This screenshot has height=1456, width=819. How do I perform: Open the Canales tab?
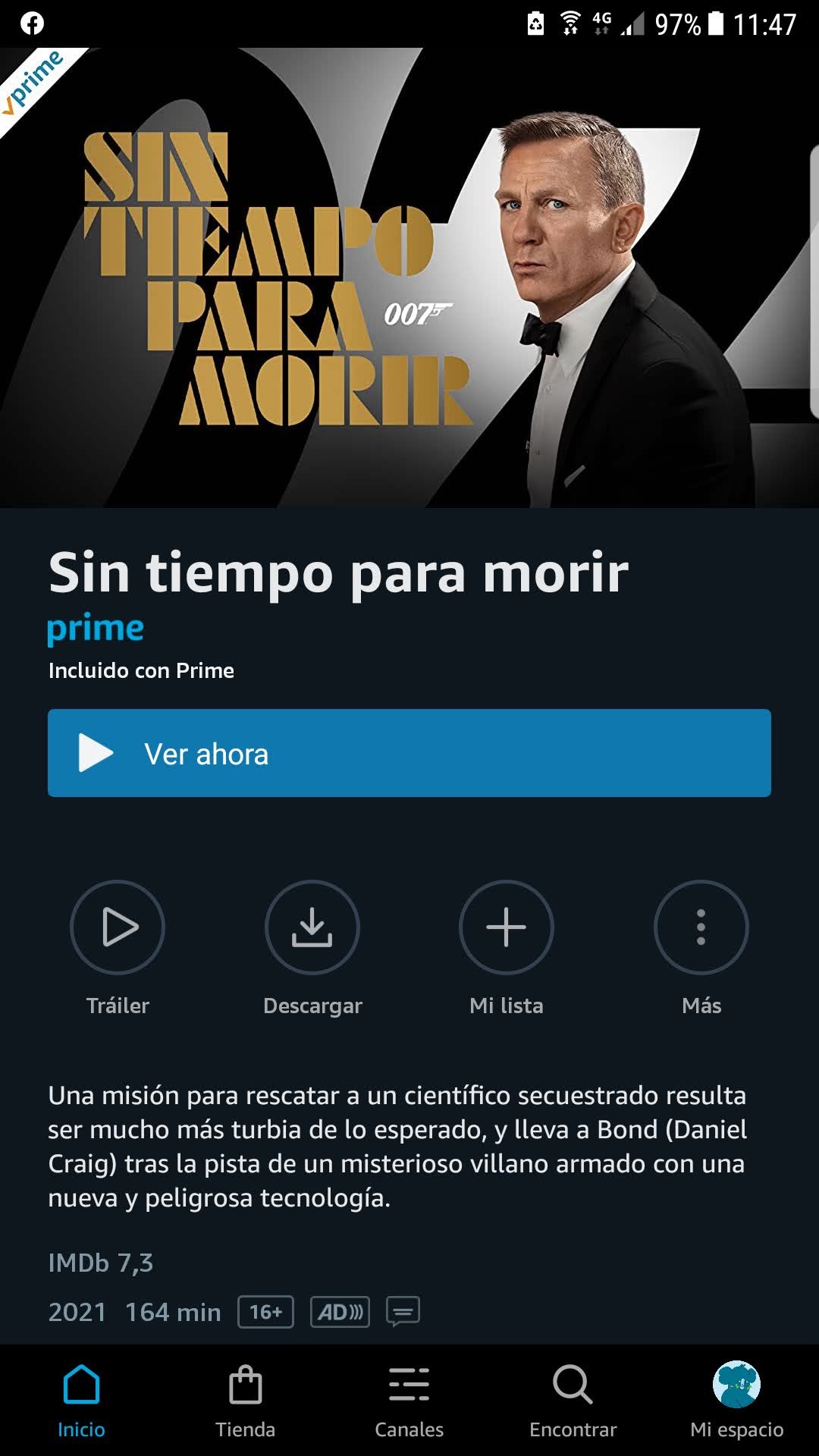pos(409,1401)
